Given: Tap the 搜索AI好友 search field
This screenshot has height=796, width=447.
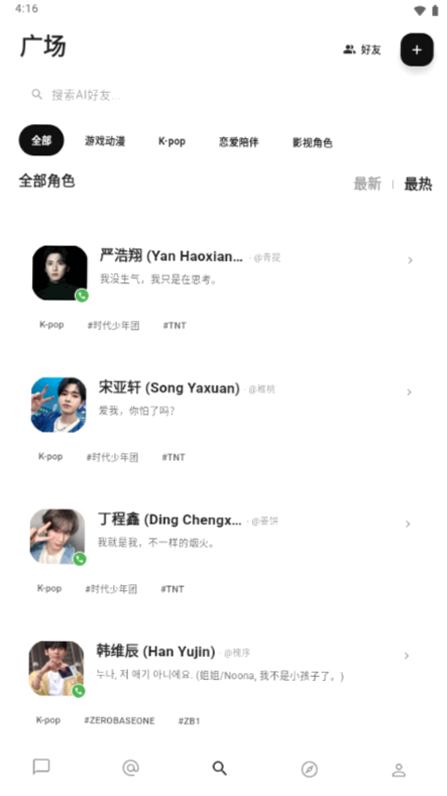Looking at the screenshot, I should [223, 95].
